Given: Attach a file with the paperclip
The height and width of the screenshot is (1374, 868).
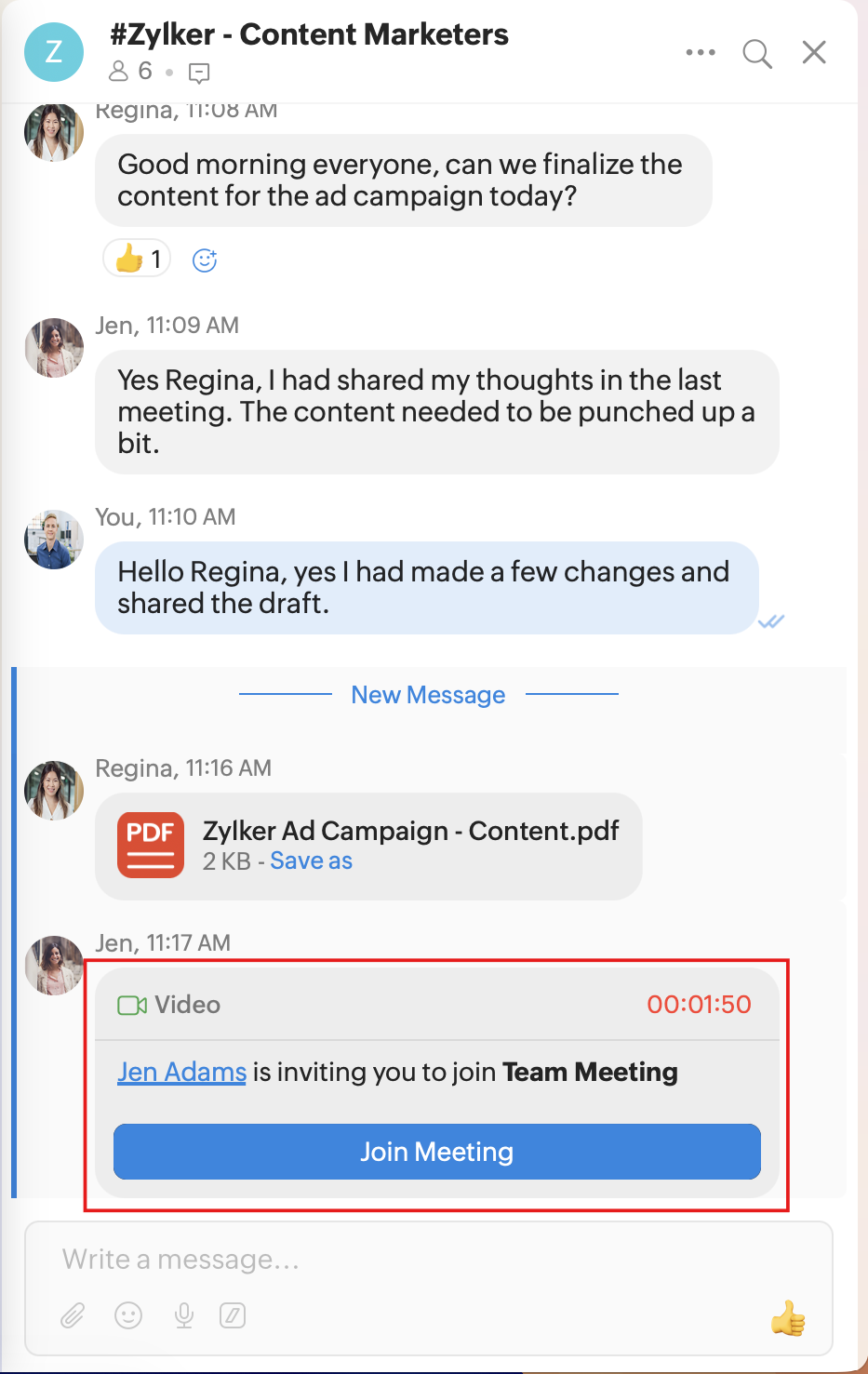Looking at the screenshot, I should click(x=73, y=1315).
